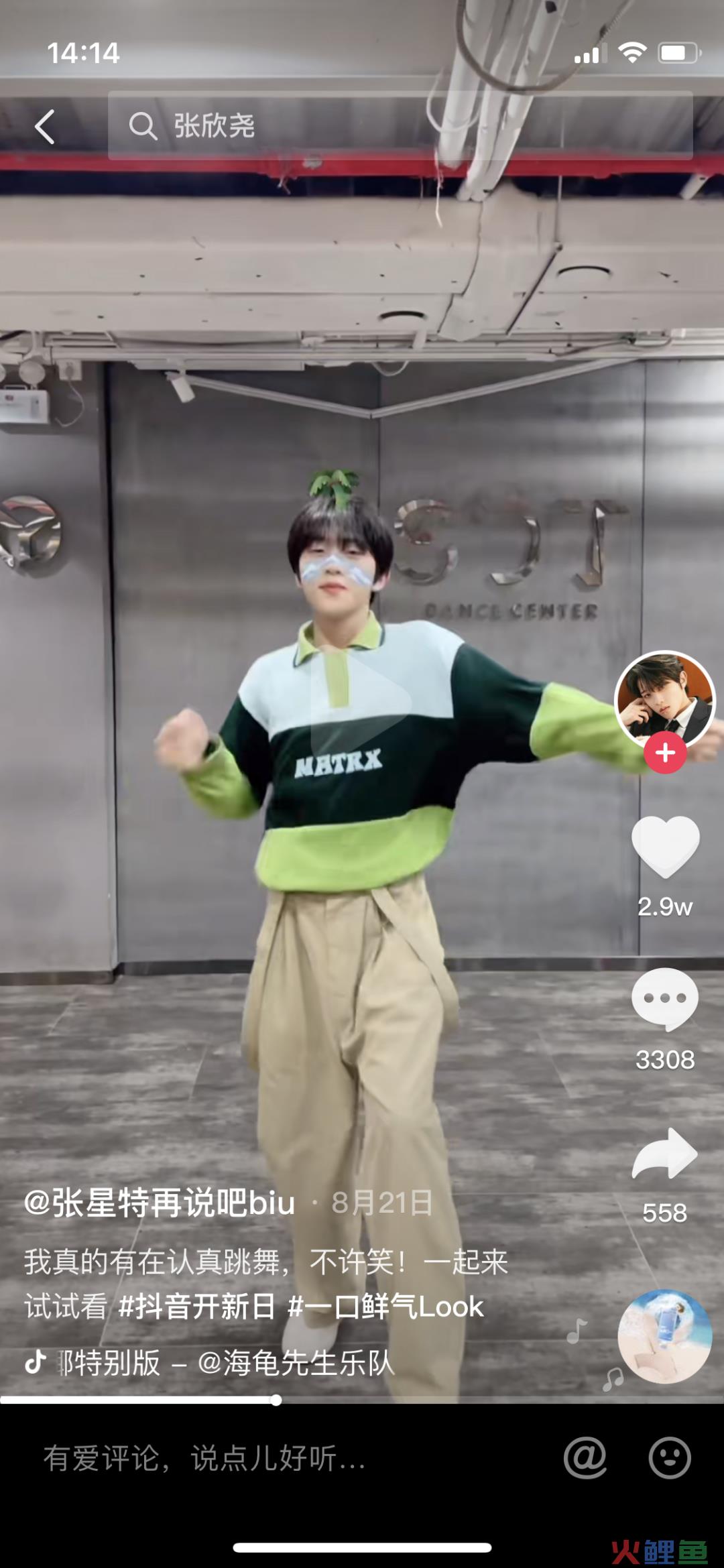Screen dimensions: 724x1568
Task: Like this video with the heart
Action: click(x=665, y=846)
